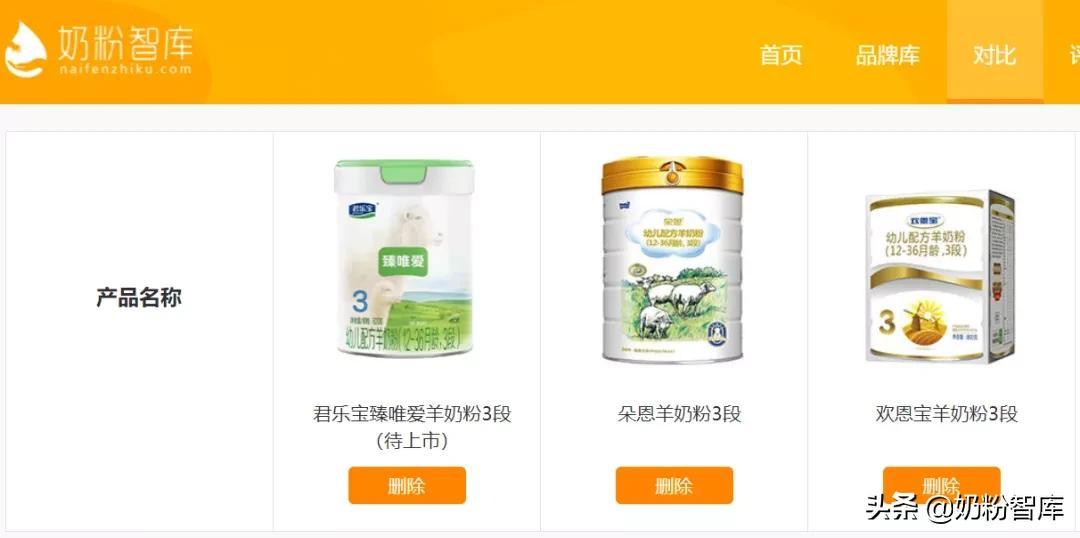
Task: Open the 首页 navigation item
Action: tap(781, 55)
